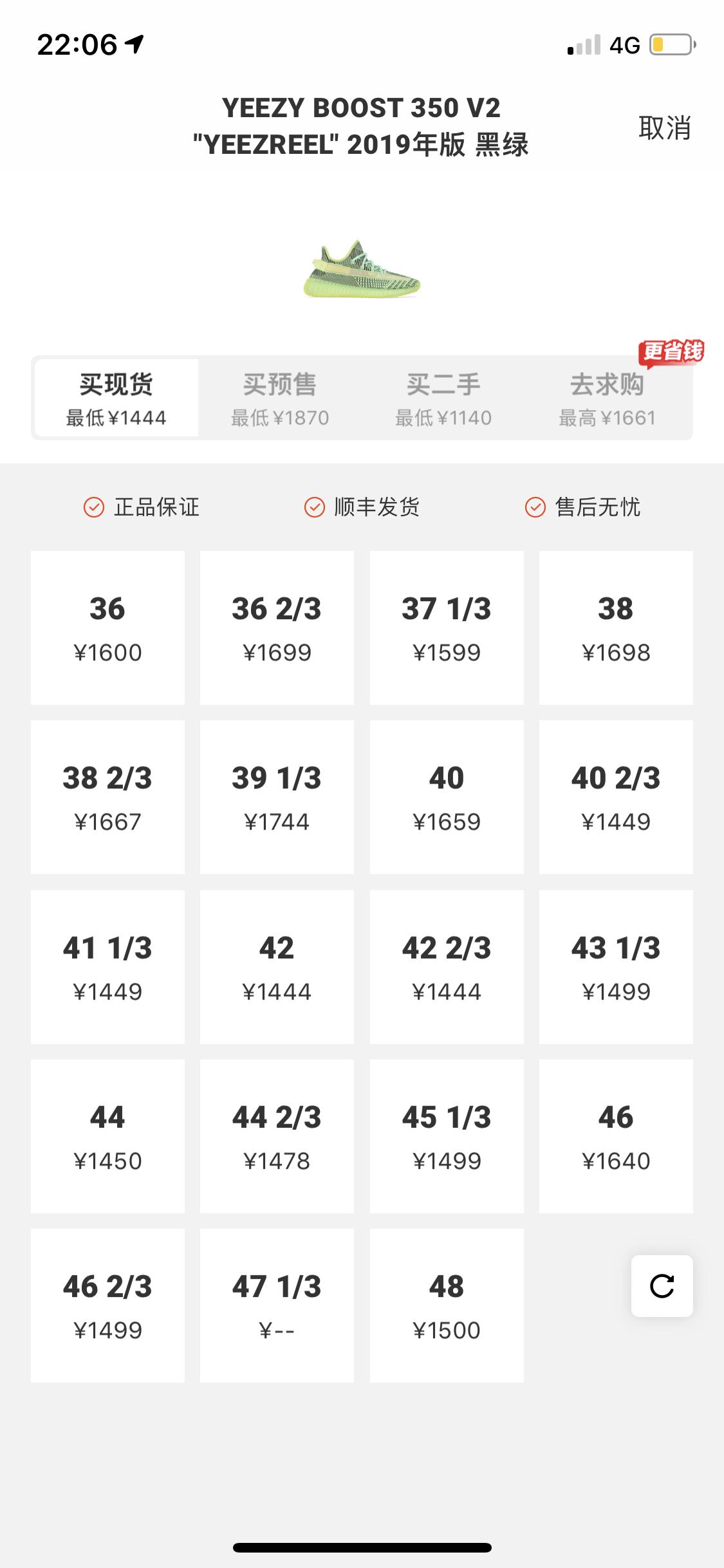
Task: Click the refresh icon near size 48
Action: coord(663,1287)
